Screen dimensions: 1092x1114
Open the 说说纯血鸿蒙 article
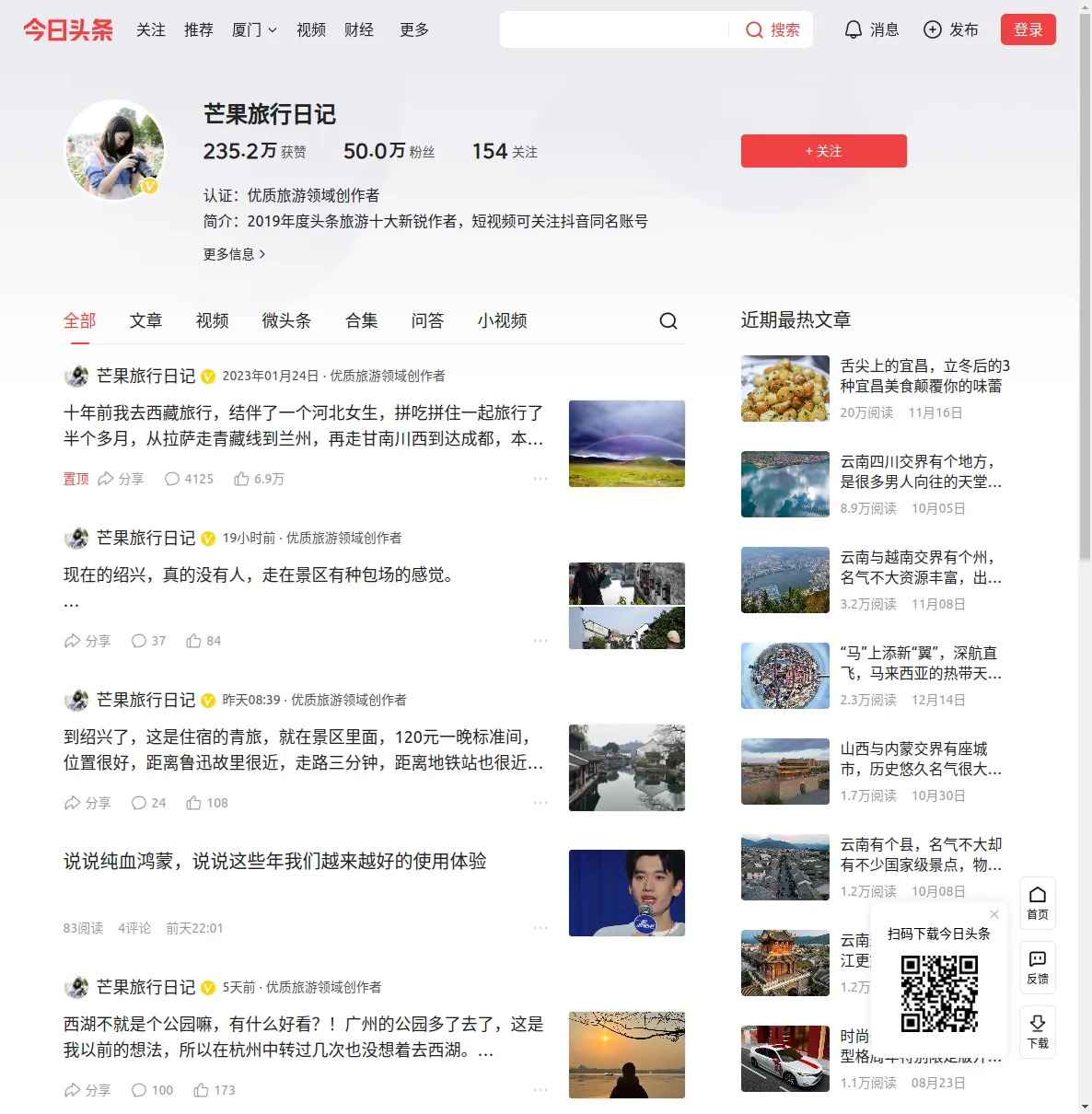coord(274,862)
